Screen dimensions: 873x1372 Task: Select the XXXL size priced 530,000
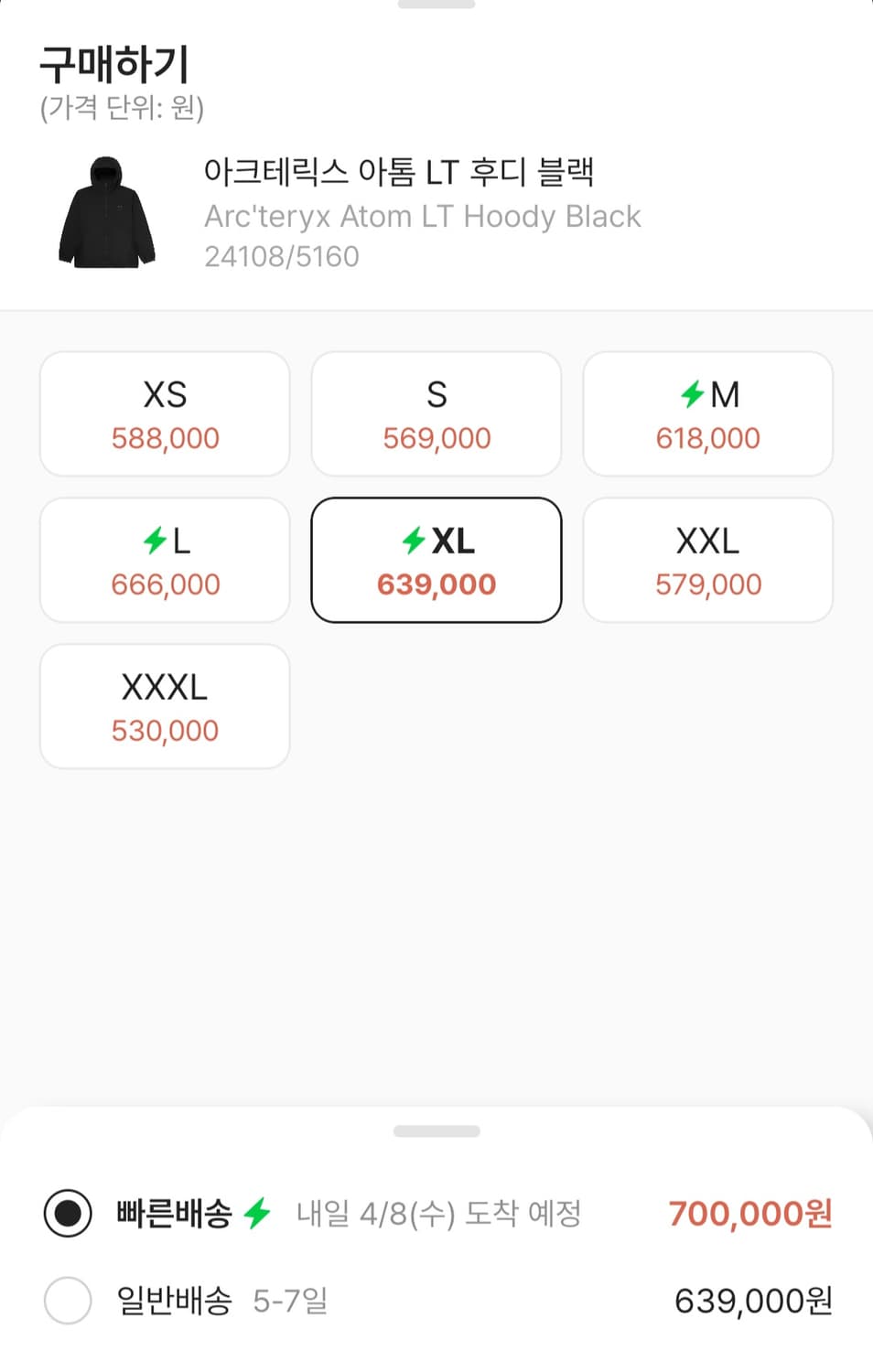pyautogui.click(x=164, y=705)
